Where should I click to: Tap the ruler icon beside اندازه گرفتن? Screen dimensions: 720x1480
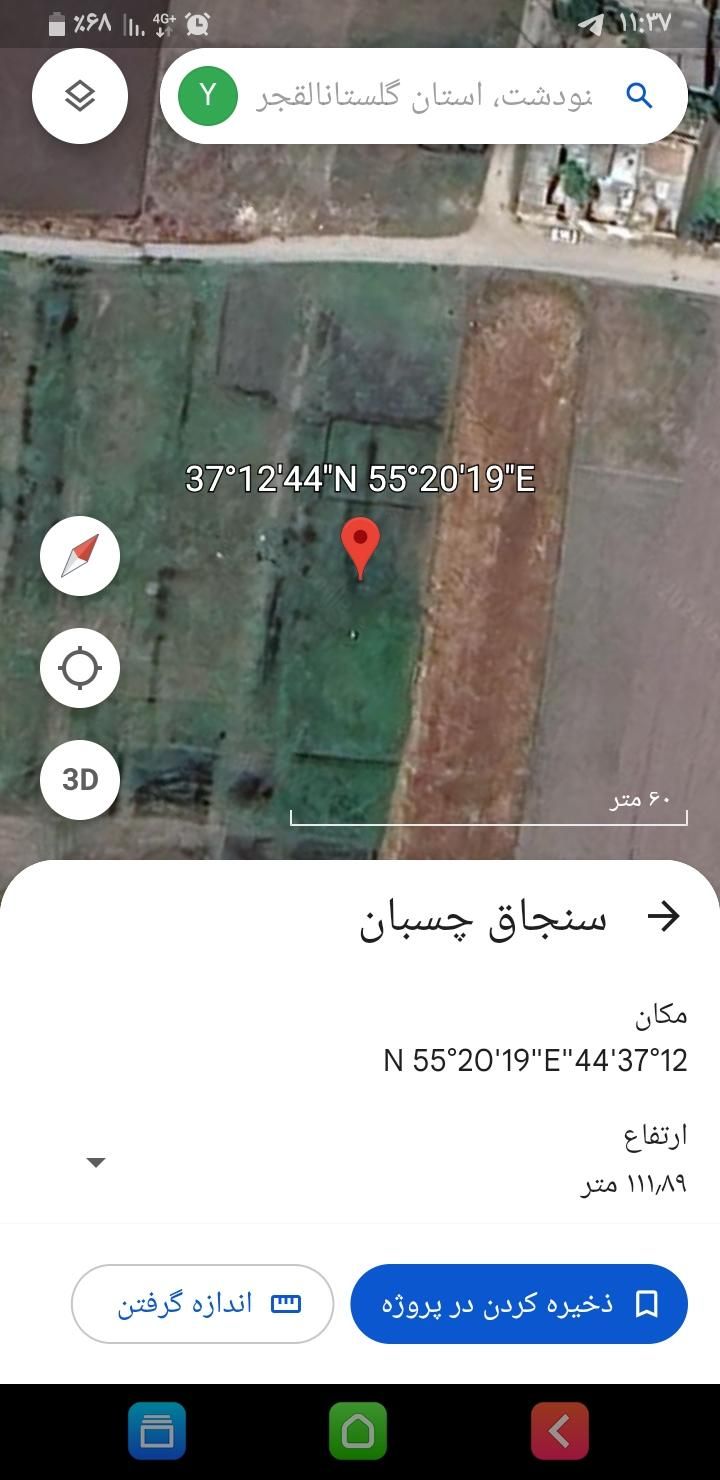click(x=283, y=1303)
